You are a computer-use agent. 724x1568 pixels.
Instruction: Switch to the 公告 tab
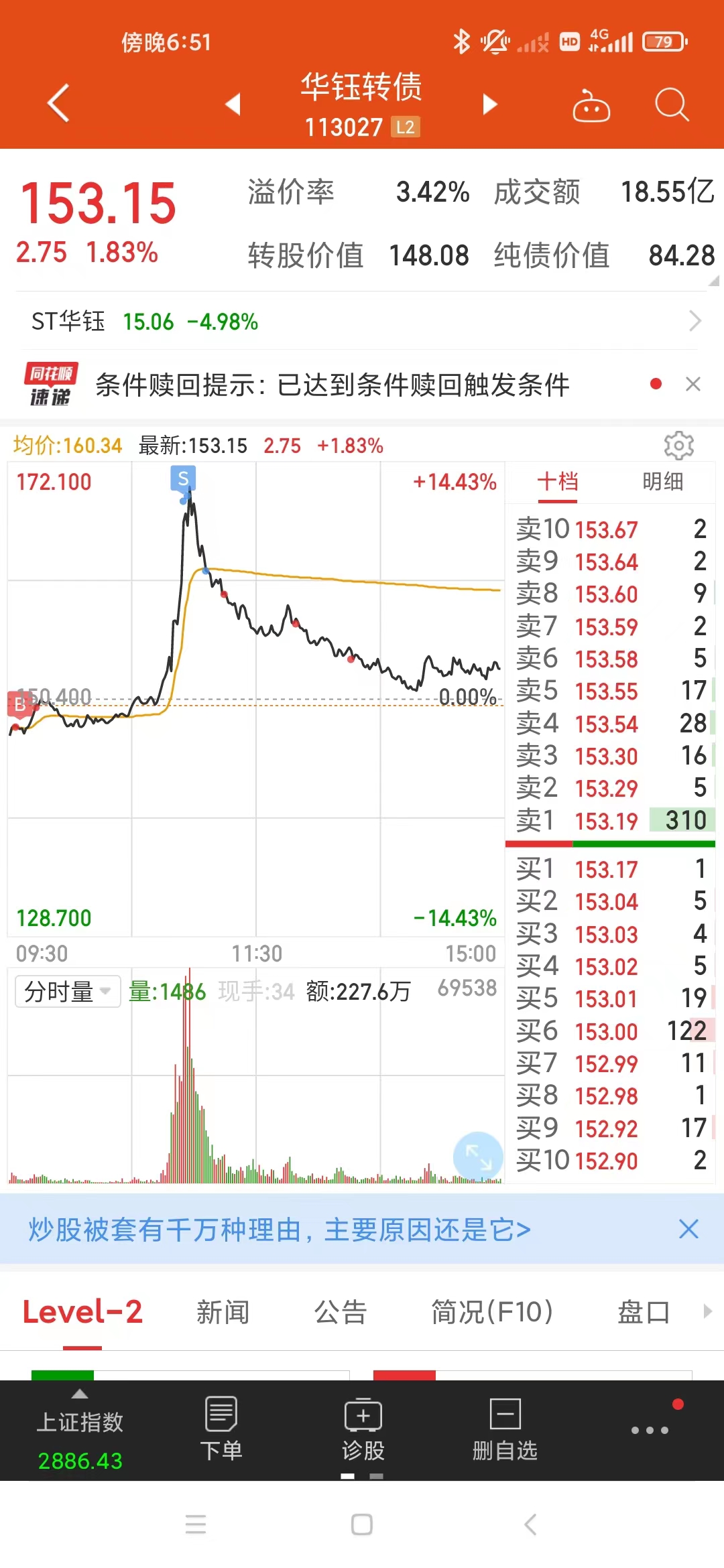341,1312
